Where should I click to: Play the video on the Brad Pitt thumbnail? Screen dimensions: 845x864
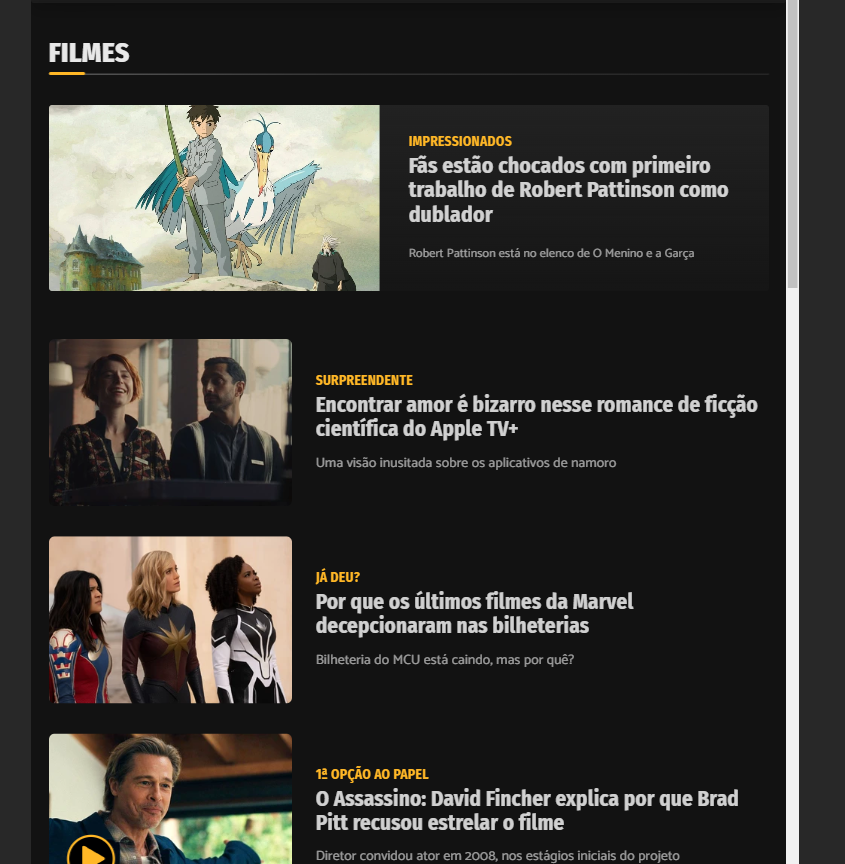[x=91, y=853]
